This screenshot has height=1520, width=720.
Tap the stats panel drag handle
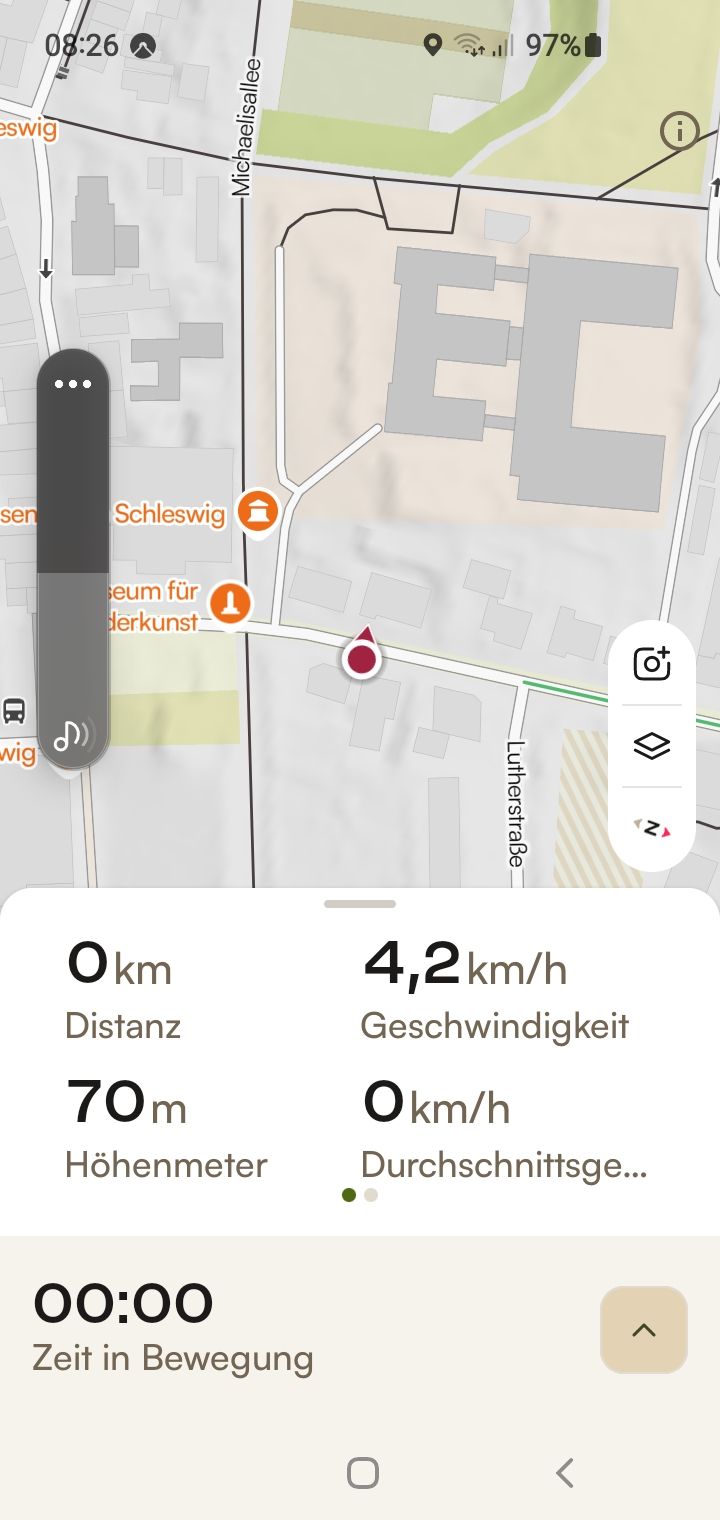tap(360, 904)
